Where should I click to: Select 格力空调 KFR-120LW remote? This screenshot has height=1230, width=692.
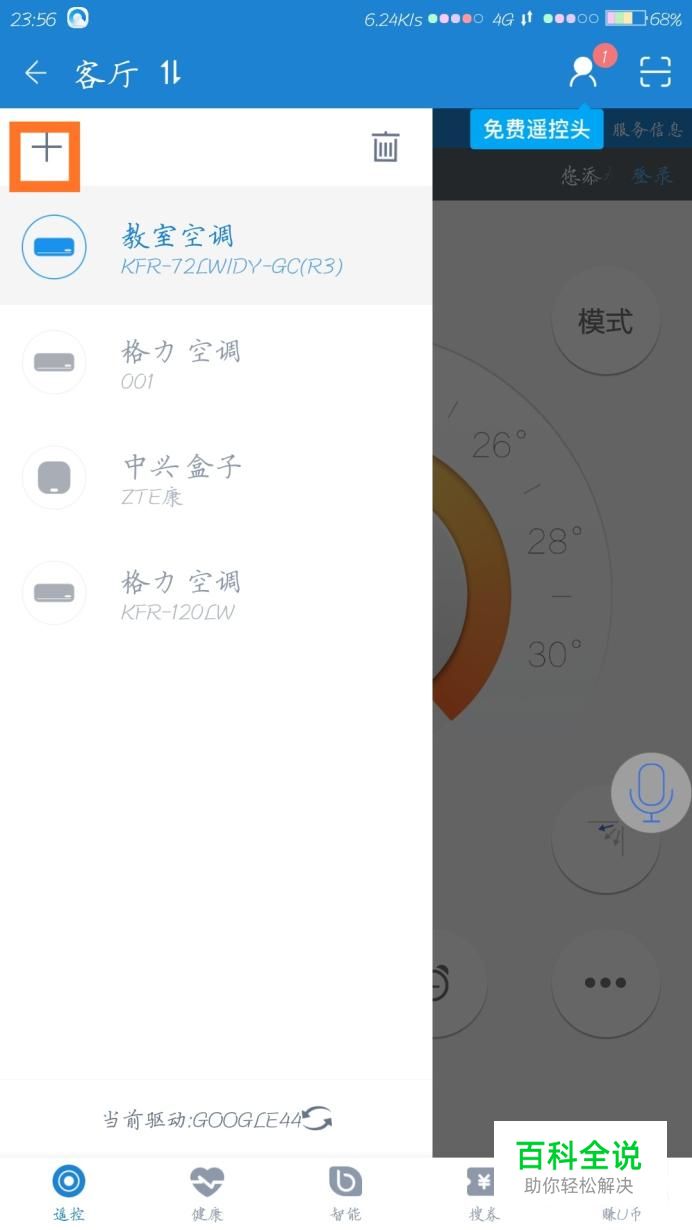pyautogui.click(x=216, y=593)
